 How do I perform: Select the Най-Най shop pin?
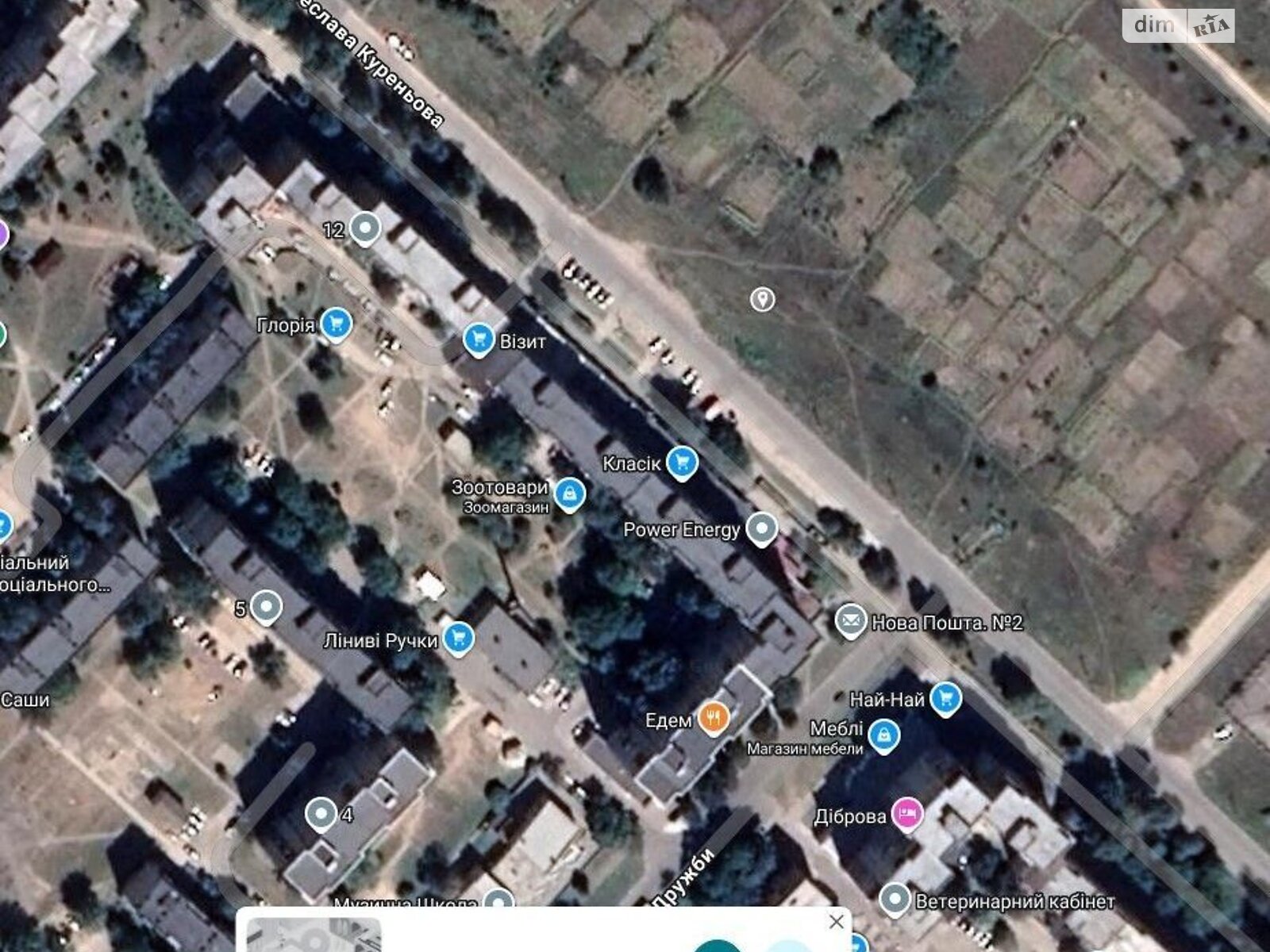click(945, 698)
